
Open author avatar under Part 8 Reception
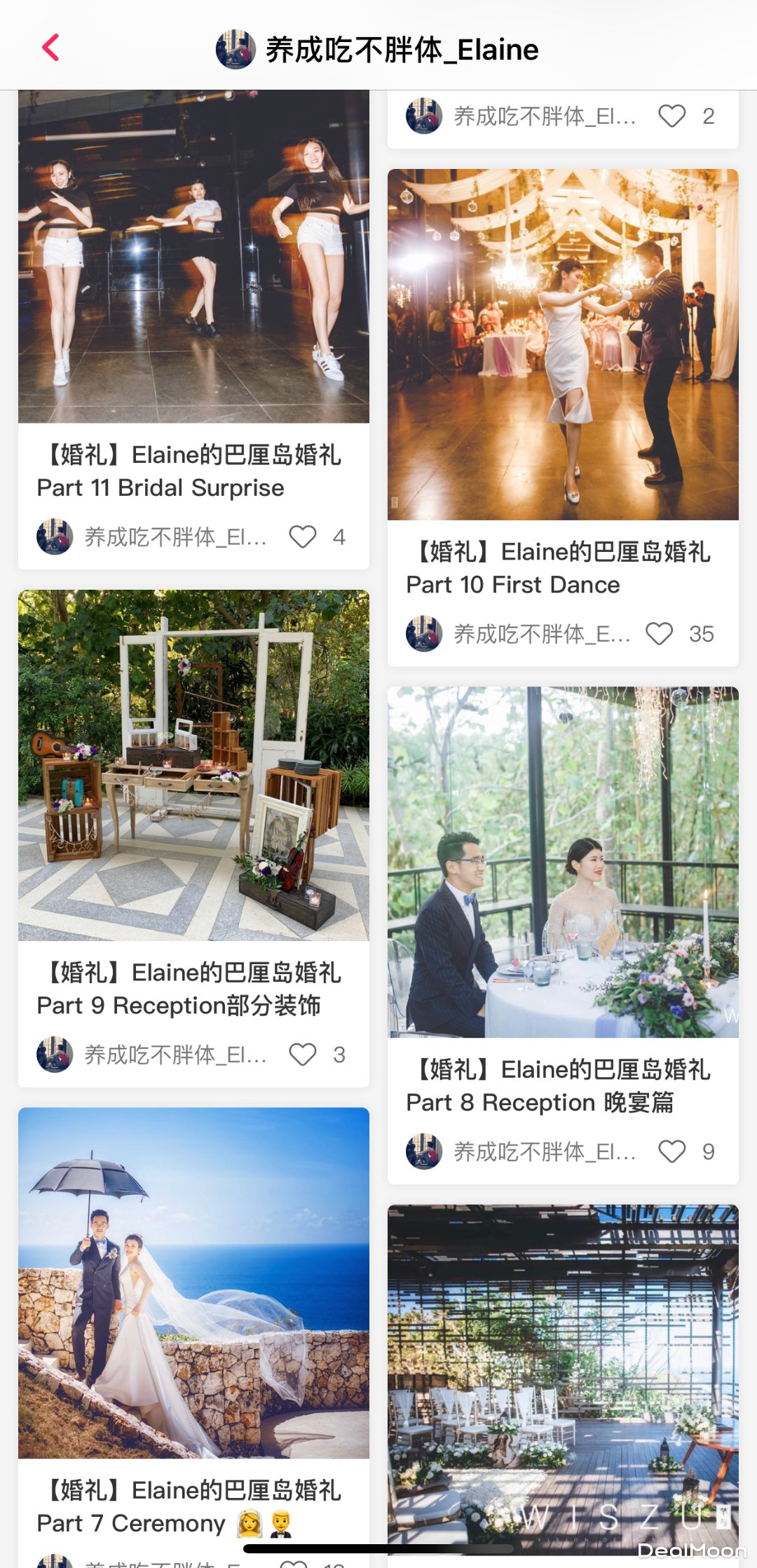click(x=424, y=1151)
